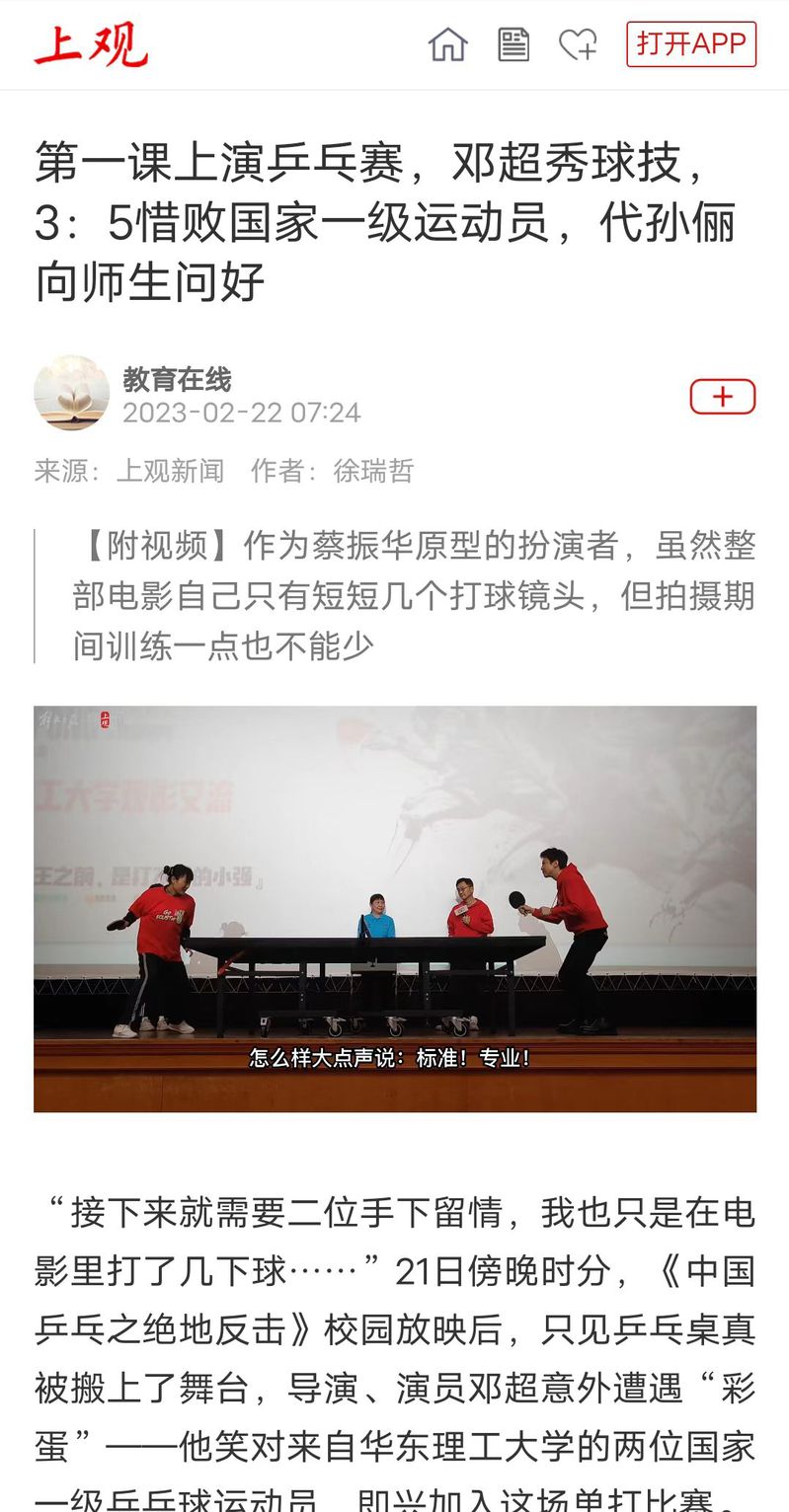The width and height of the screenshot is (789, 1512).
Task: Add this article to favorites
Action: [578, 44]
